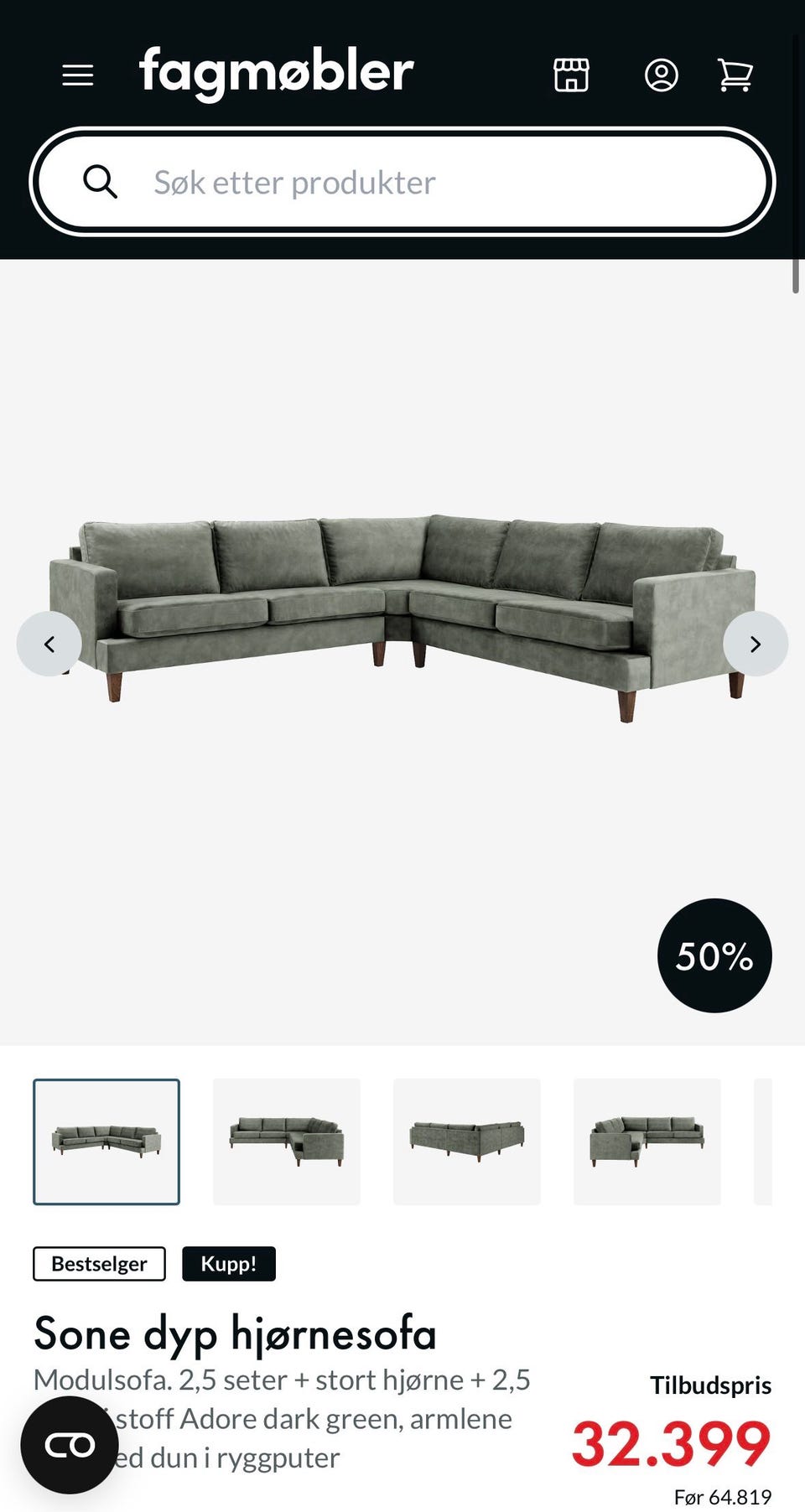805x1512 pixels.
Task: Select the fourth sofa thumbnail
Action: point(647,1142)
